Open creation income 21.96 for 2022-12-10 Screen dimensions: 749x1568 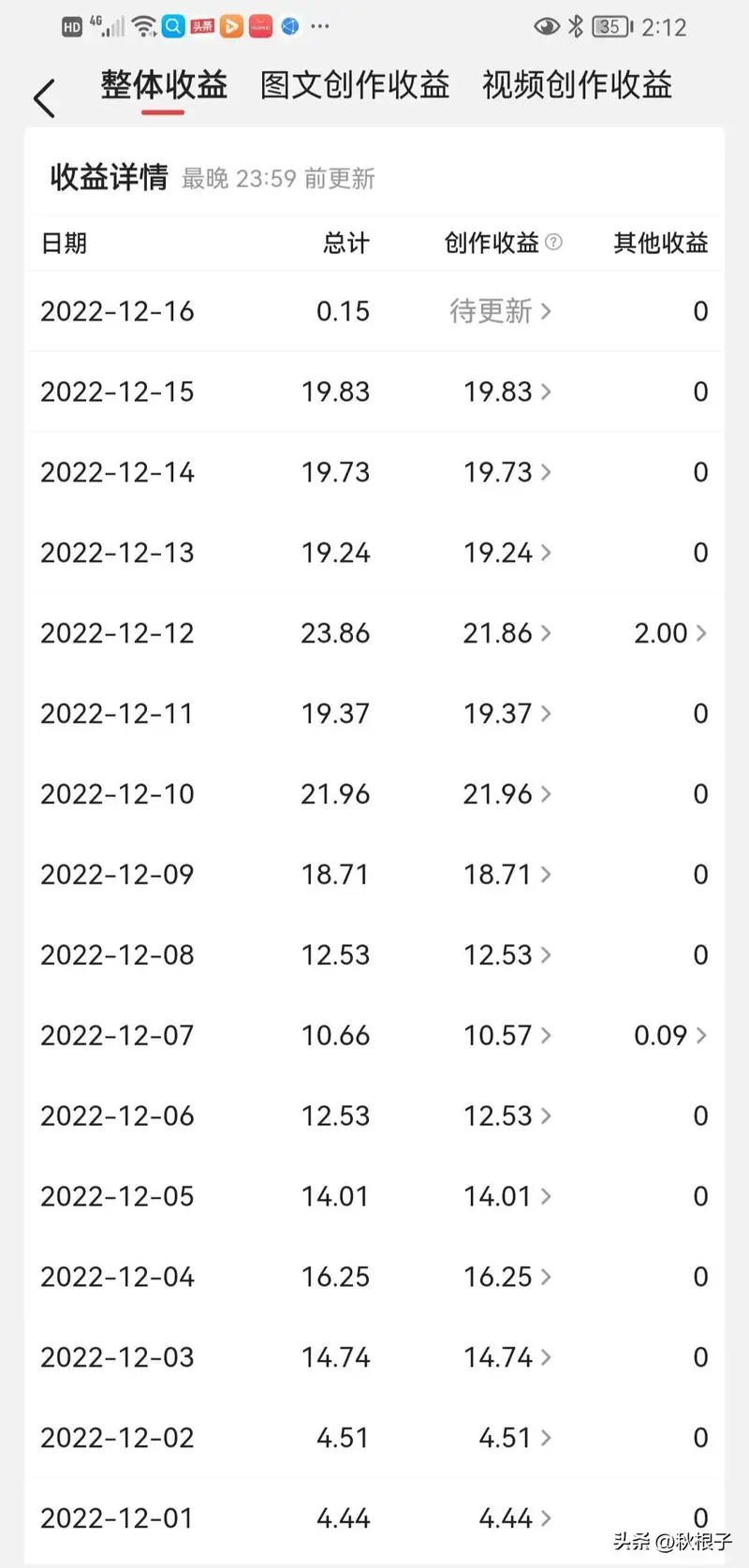tap(507, 794)
